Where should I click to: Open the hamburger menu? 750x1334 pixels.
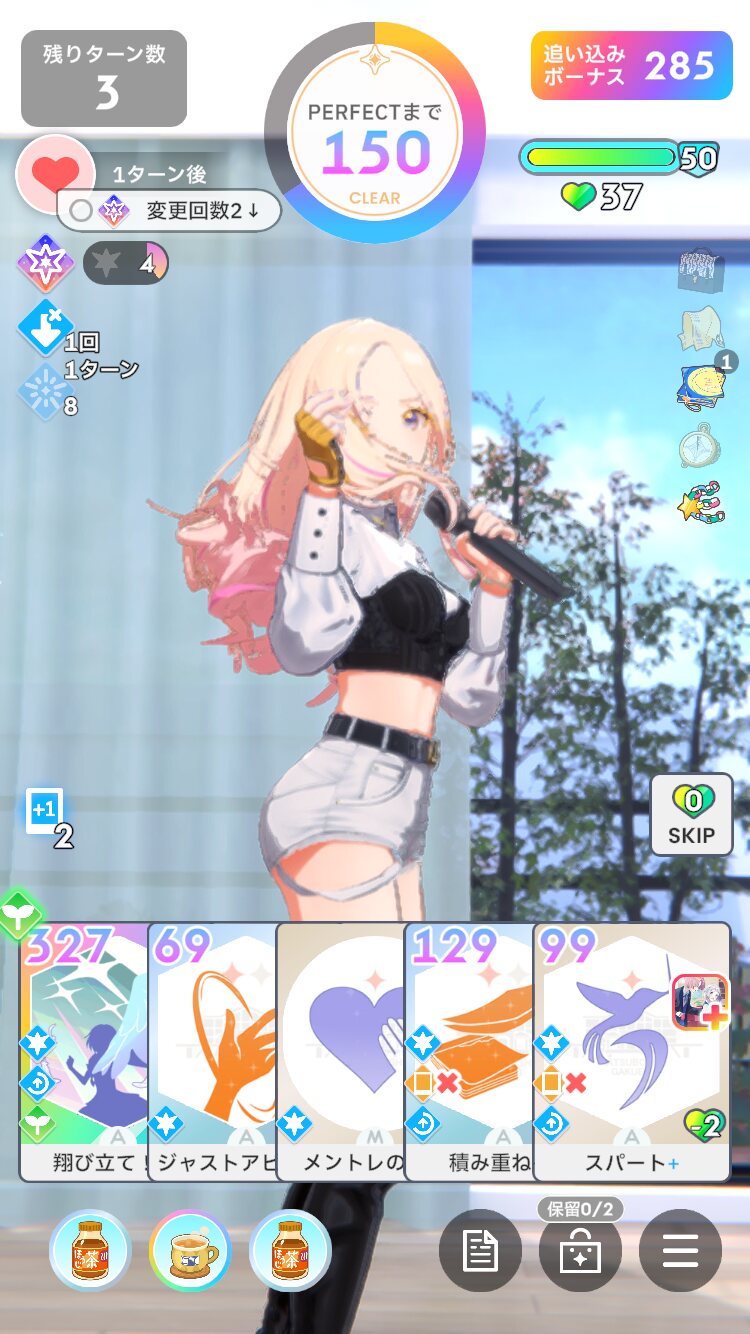680,1250
